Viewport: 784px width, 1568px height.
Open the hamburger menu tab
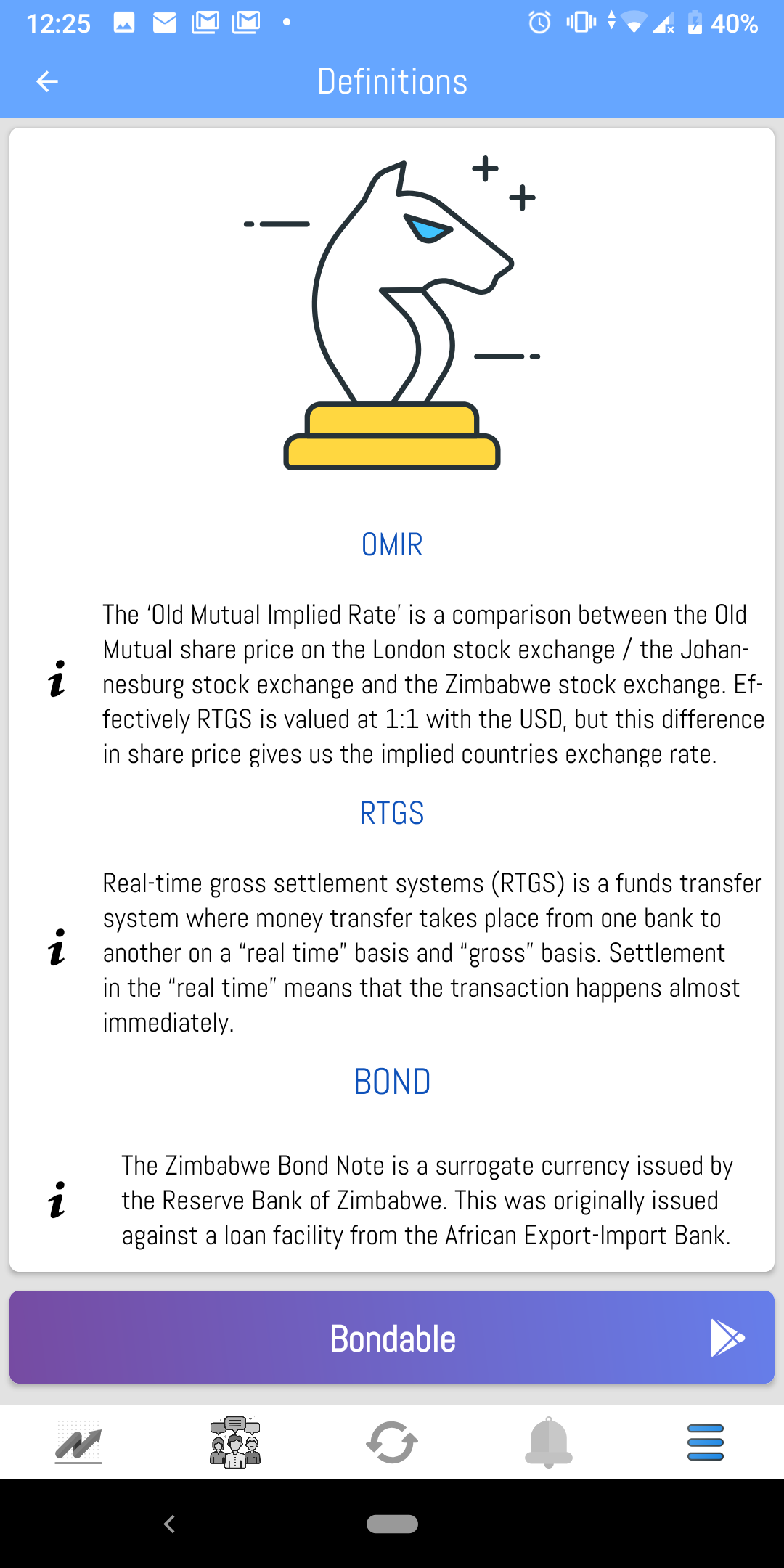click(706, 1442)
